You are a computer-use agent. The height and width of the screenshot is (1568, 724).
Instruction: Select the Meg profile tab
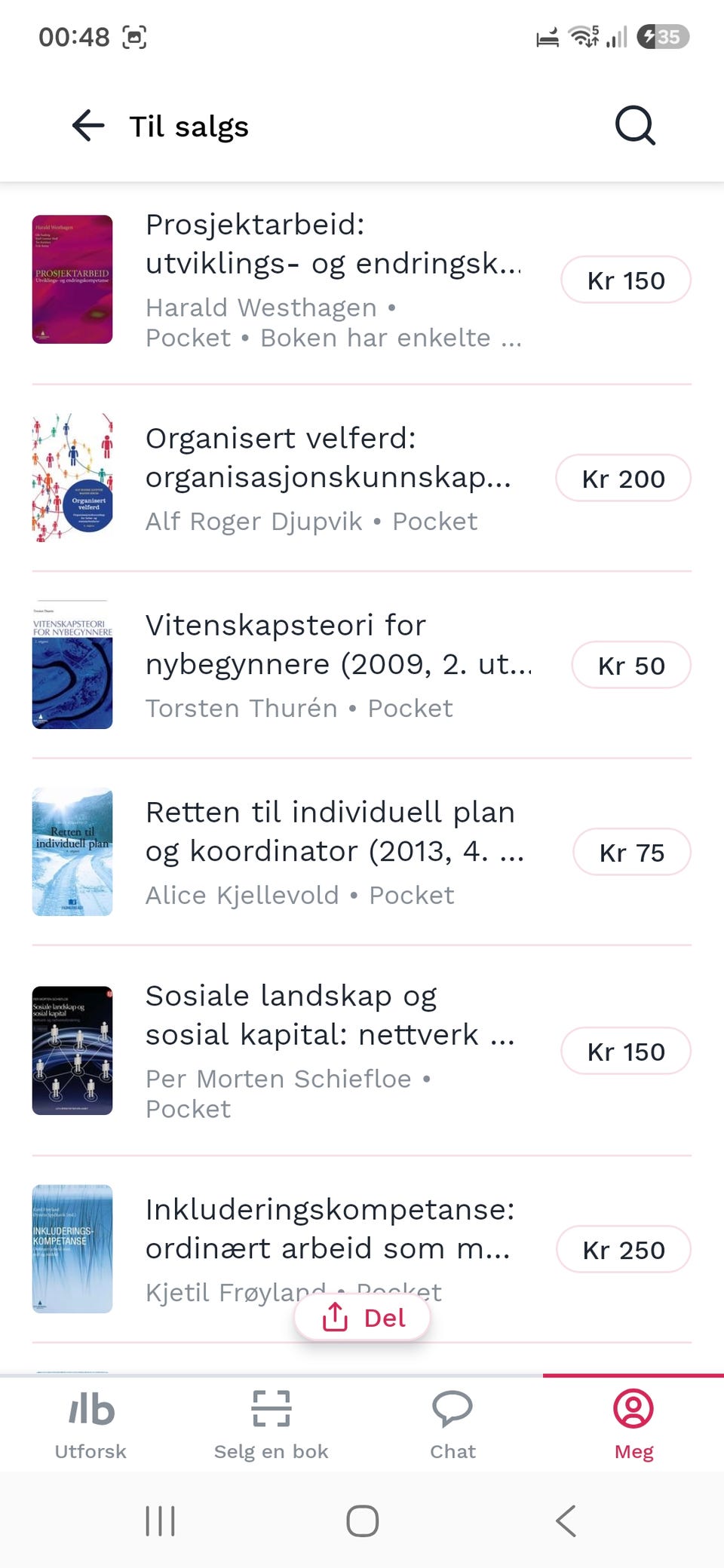633,1424
